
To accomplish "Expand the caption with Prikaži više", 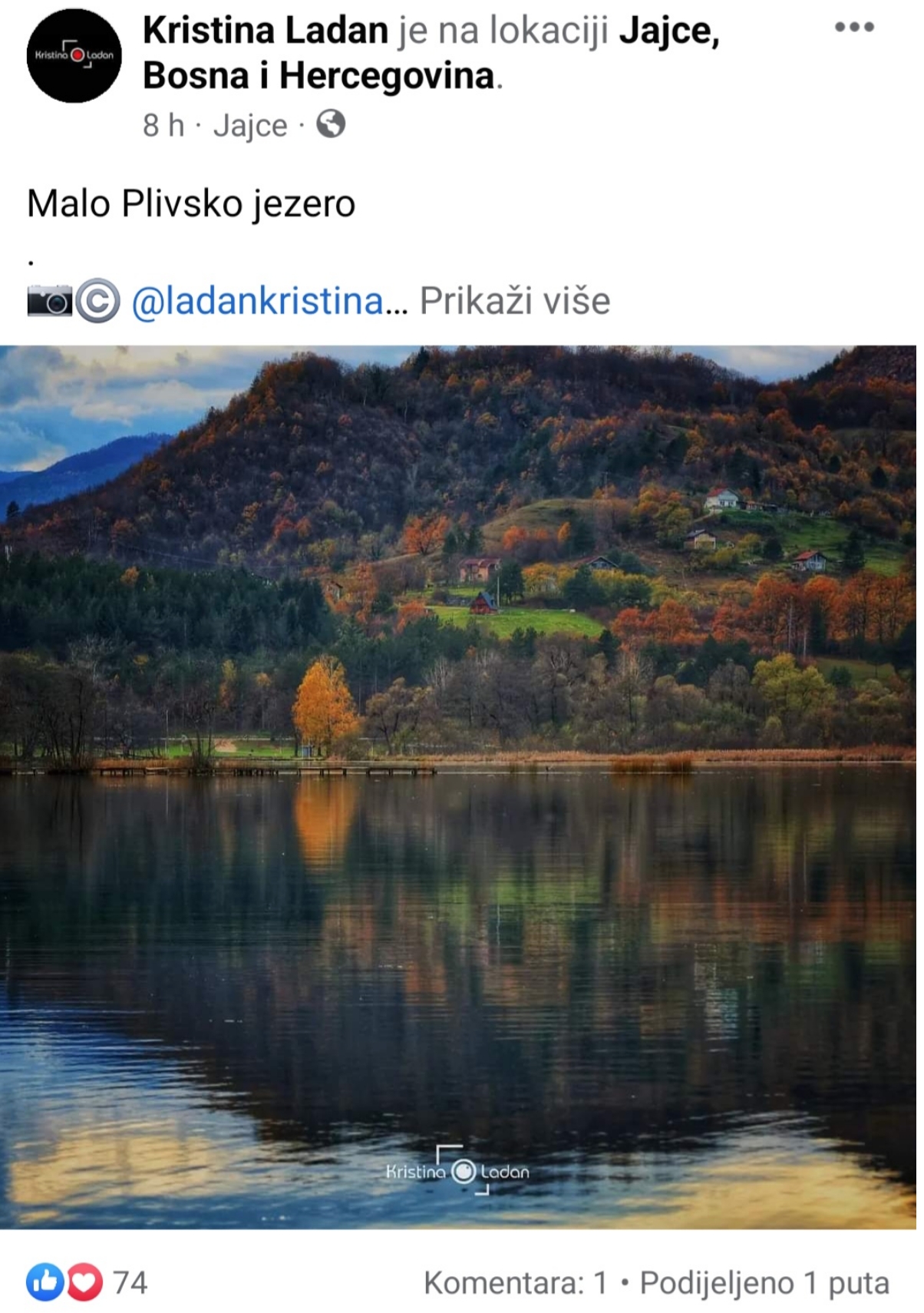I will point(514,301).
